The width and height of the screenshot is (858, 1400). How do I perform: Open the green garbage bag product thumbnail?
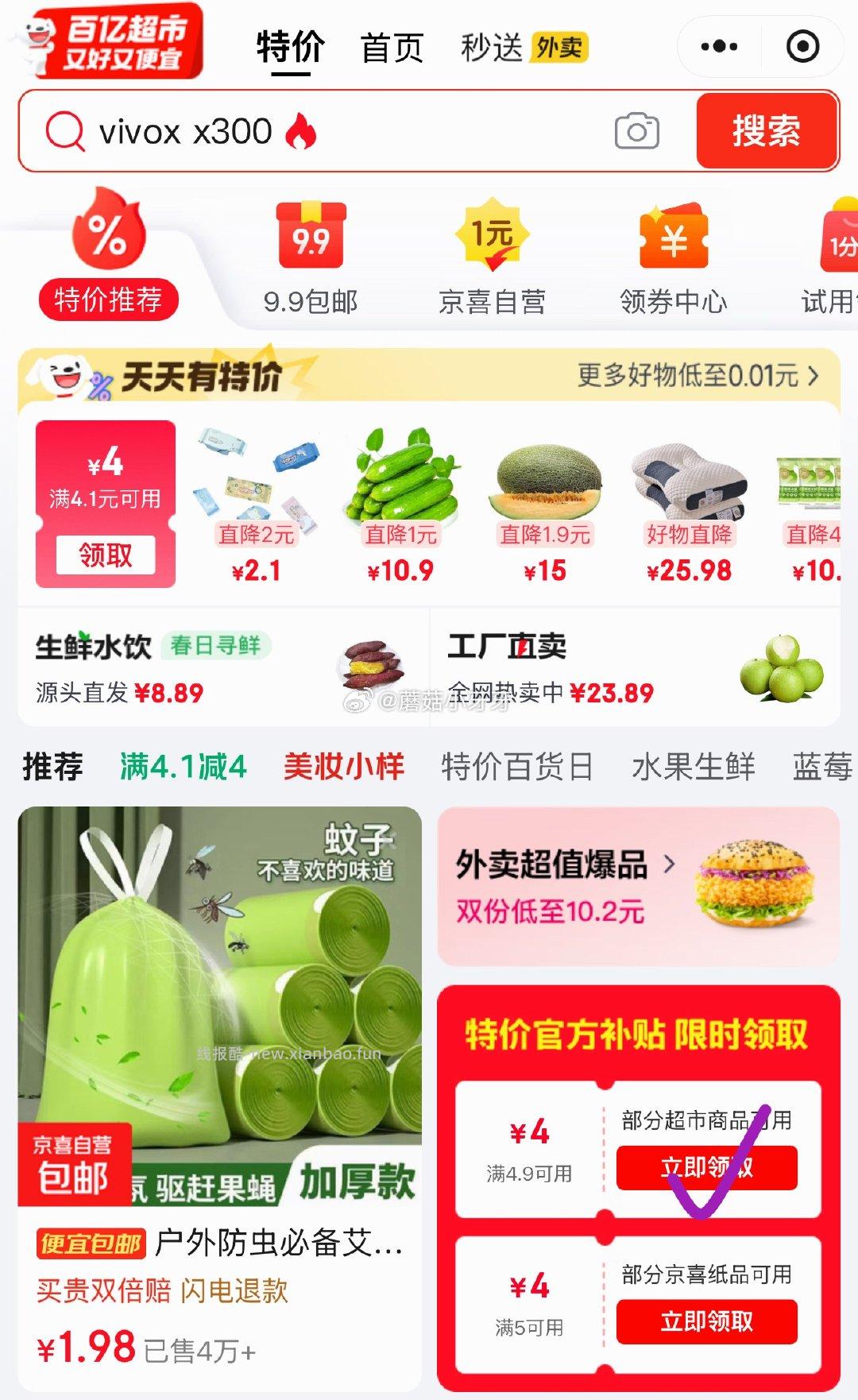click(x=214, y=993)
